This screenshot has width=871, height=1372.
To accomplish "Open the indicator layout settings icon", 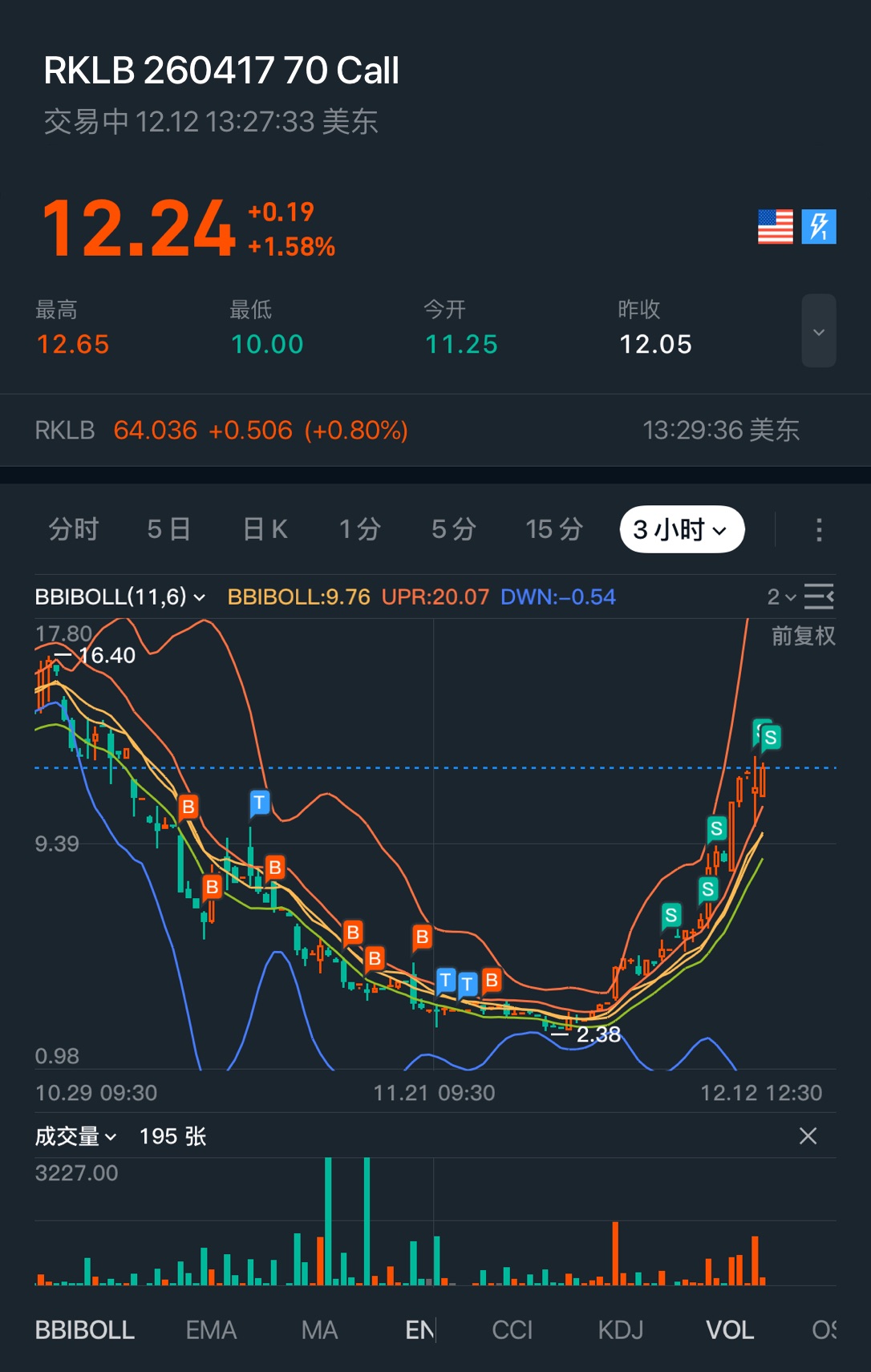I will point(819,597).
